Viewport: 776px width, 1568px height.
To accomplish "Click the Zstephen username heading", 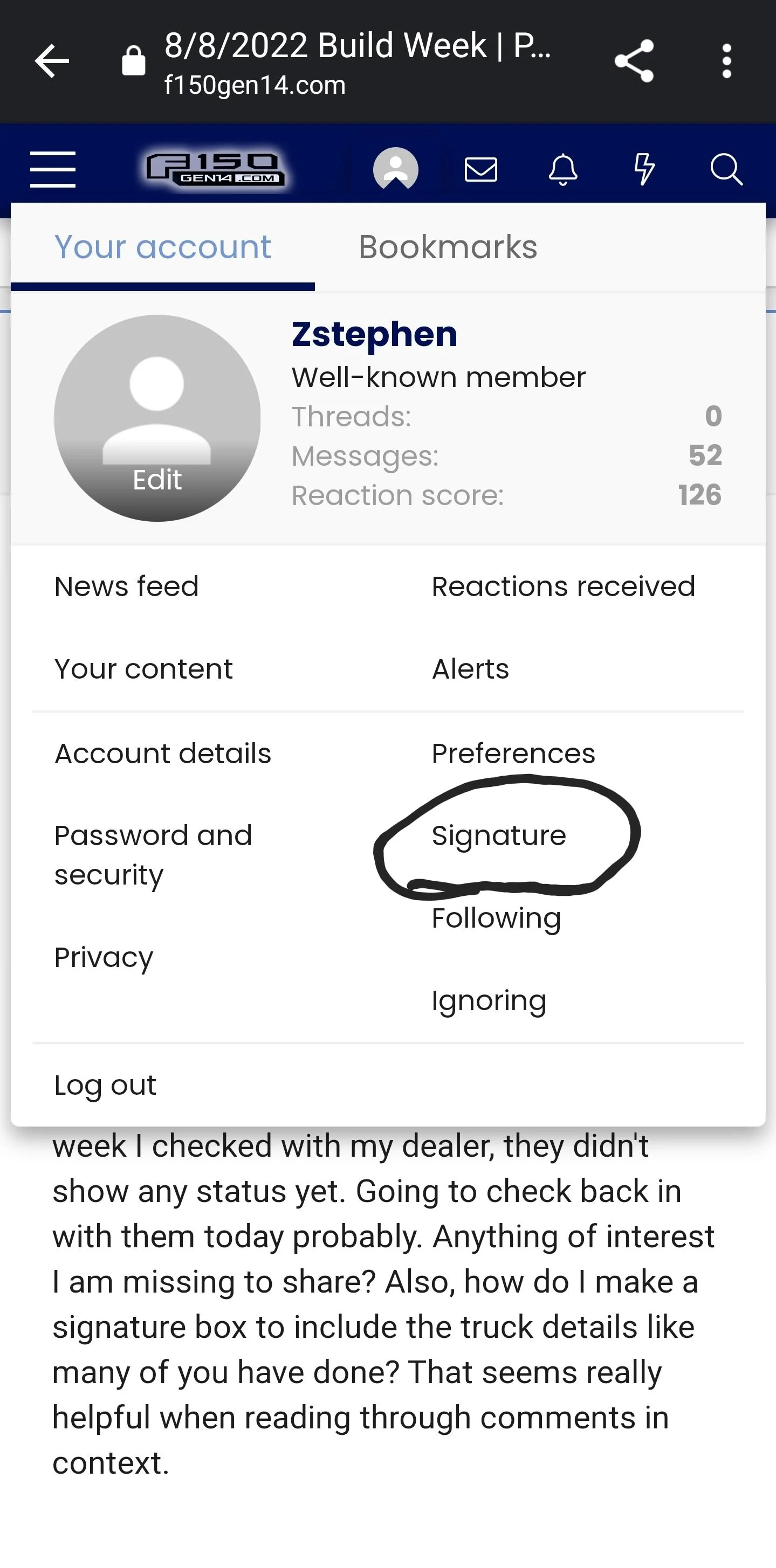I will pos(373,333).
